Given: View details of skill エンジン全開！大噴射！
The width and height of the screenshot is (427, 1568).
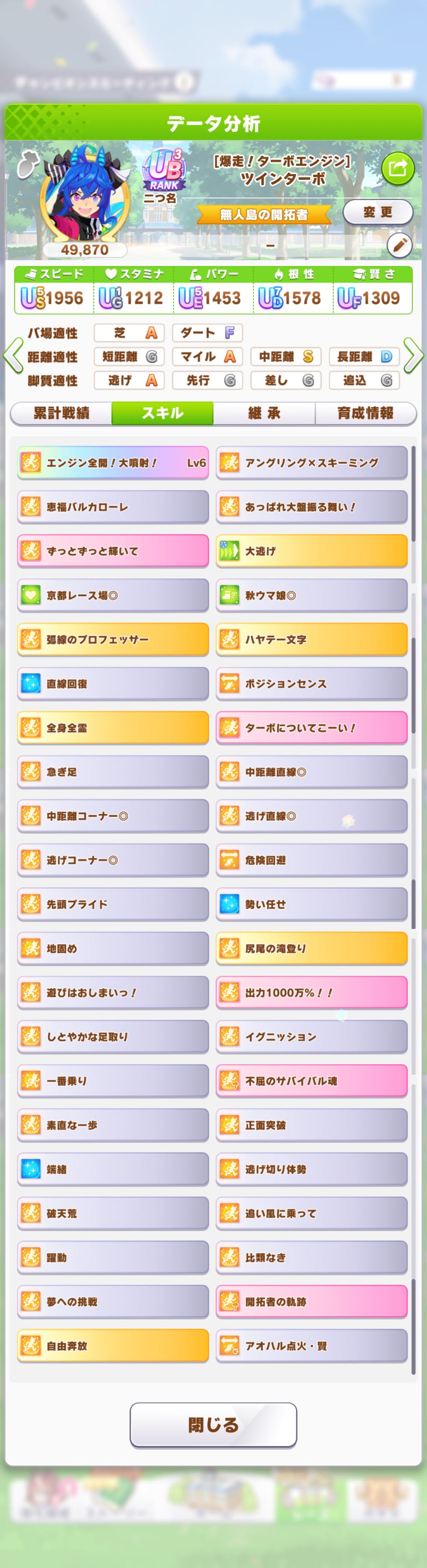Looking at the screenshot, I should 113,463.
